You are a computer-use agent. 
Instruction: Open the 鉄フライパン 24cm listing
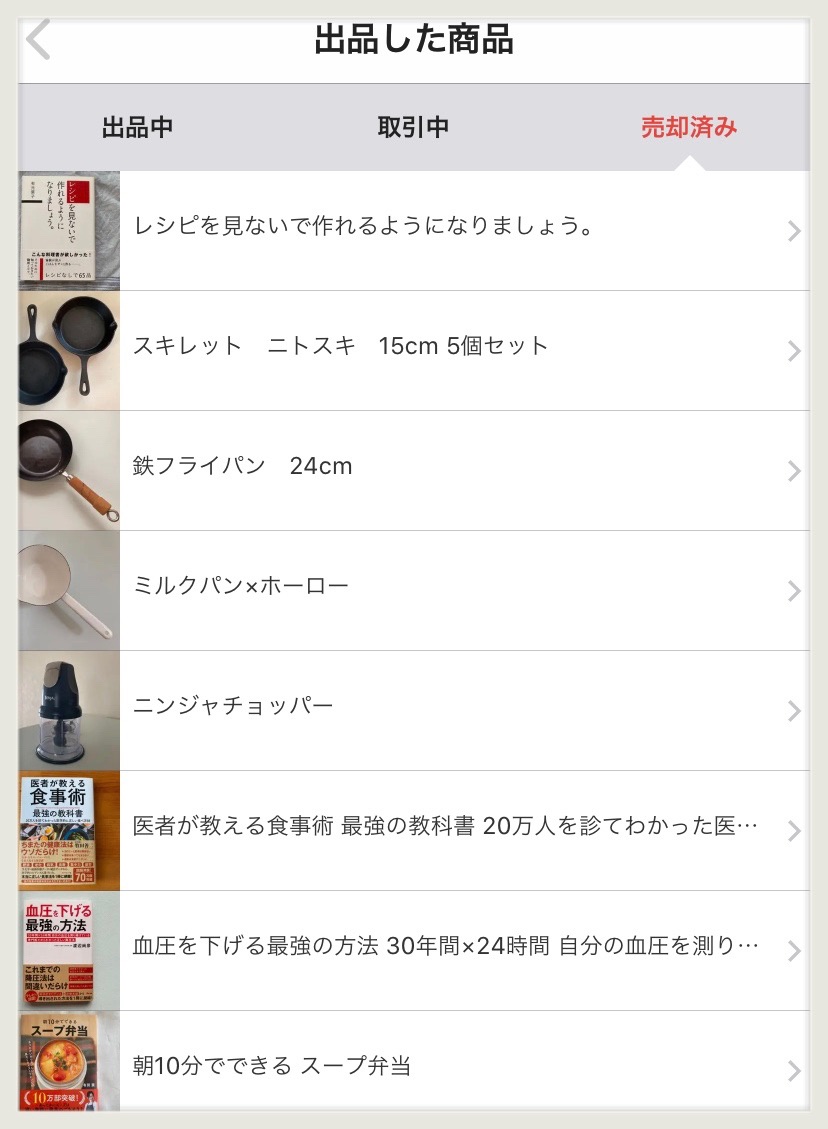414,471
